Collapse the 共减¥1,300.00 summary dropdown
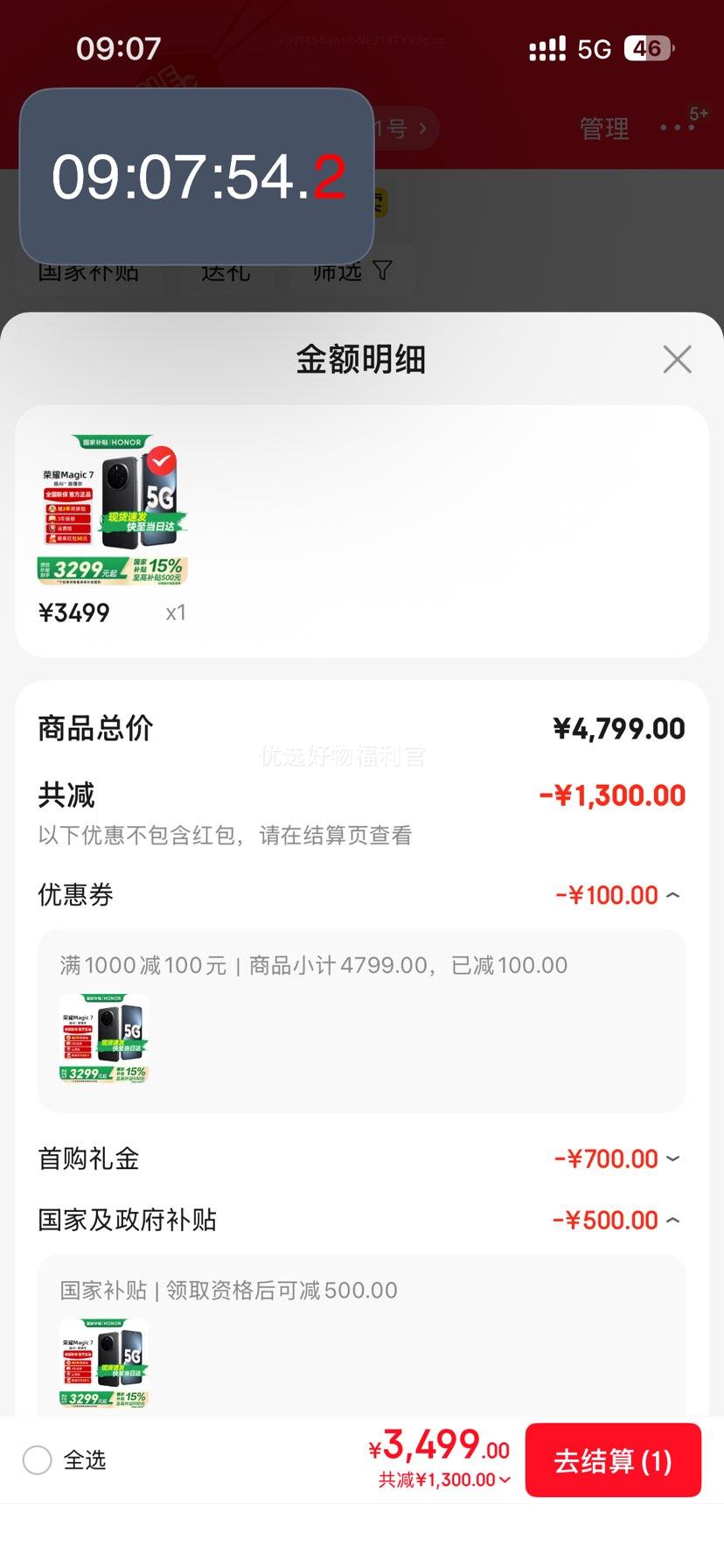The width and height of the screenshot is (724, 1568). [x=445, y=1480]
